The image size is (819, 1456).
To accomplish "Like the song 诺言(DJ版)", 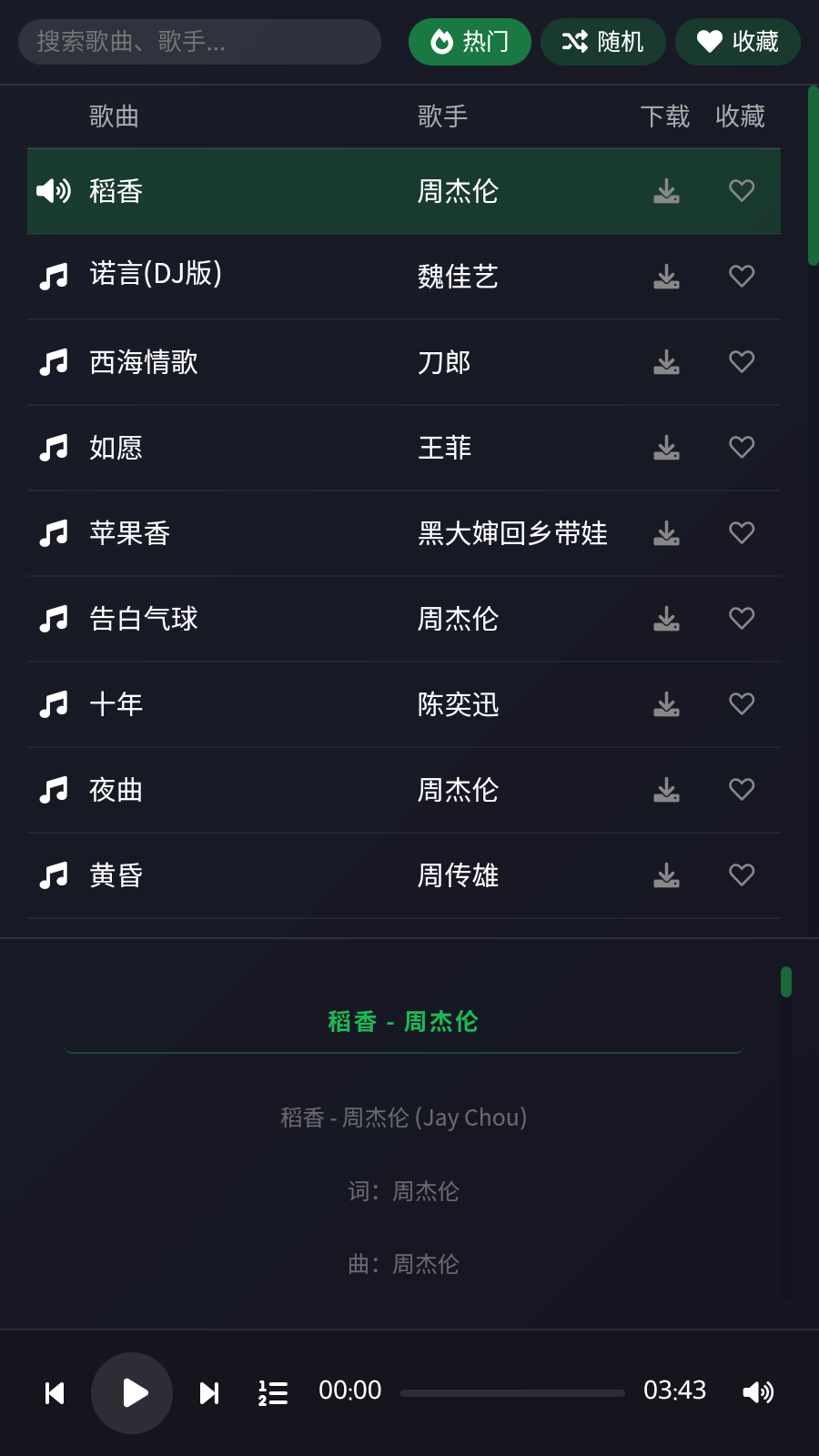I will pyautogui.click(x=742, y=277).
